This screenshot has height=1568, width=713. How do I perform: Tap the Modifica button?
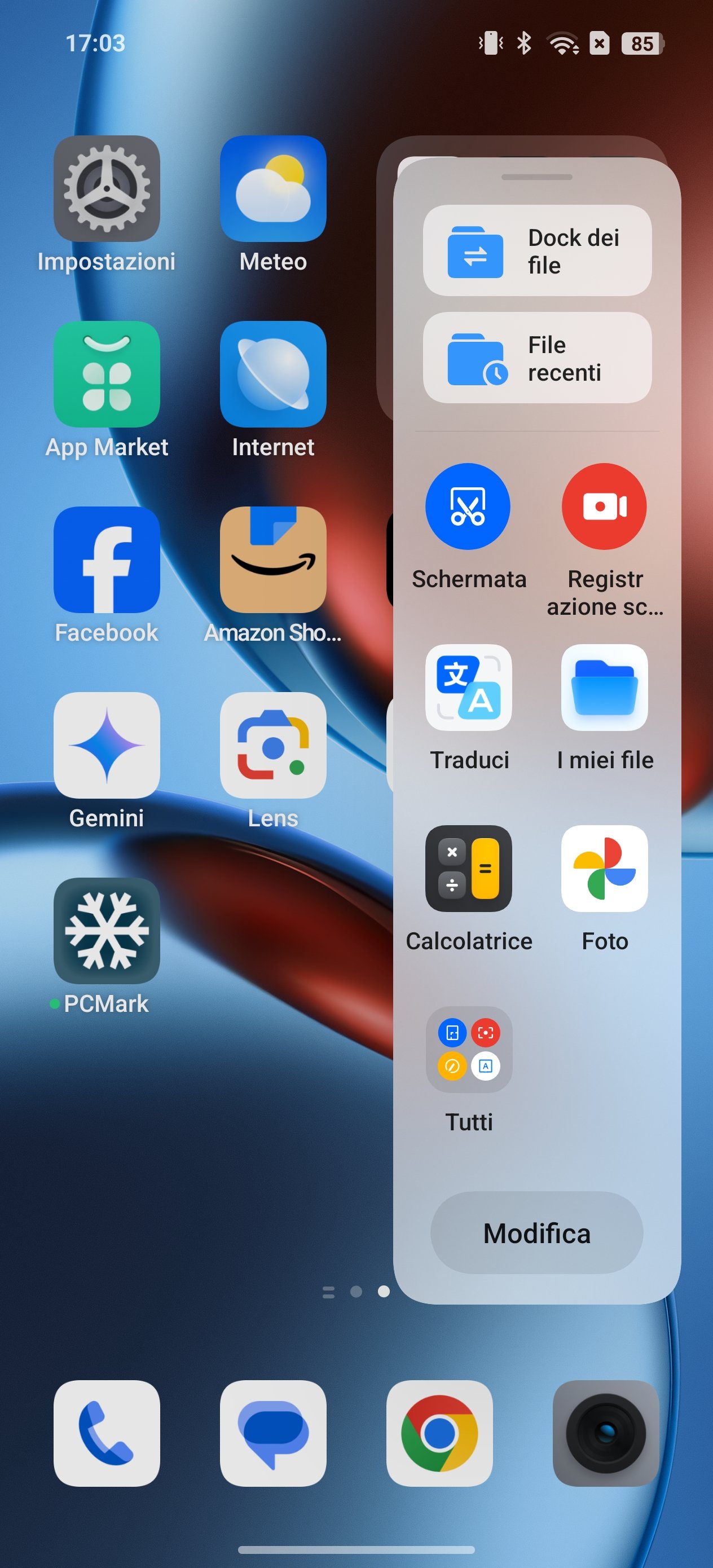(536, 1232)
